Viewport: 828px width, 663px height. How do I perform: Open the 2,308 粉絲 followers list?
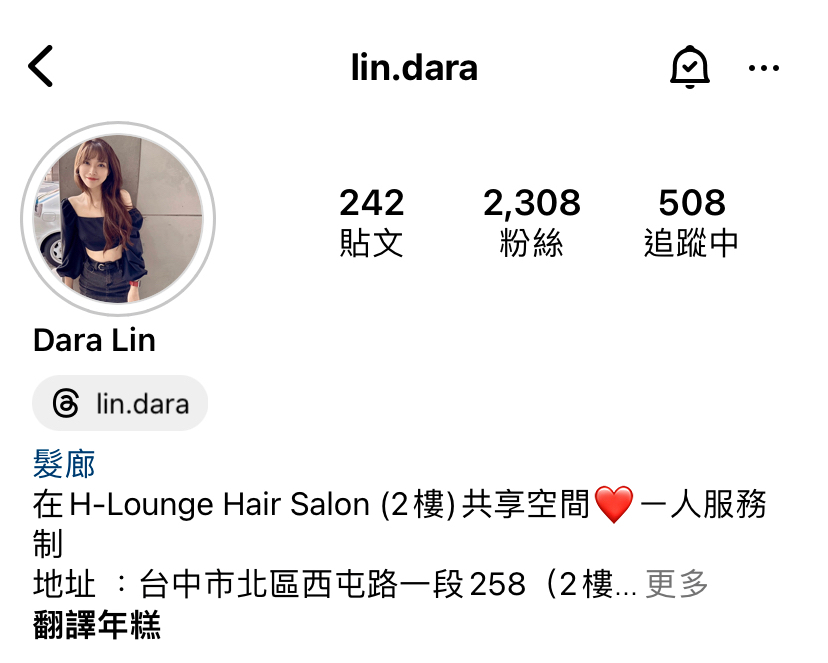[530, 222]
